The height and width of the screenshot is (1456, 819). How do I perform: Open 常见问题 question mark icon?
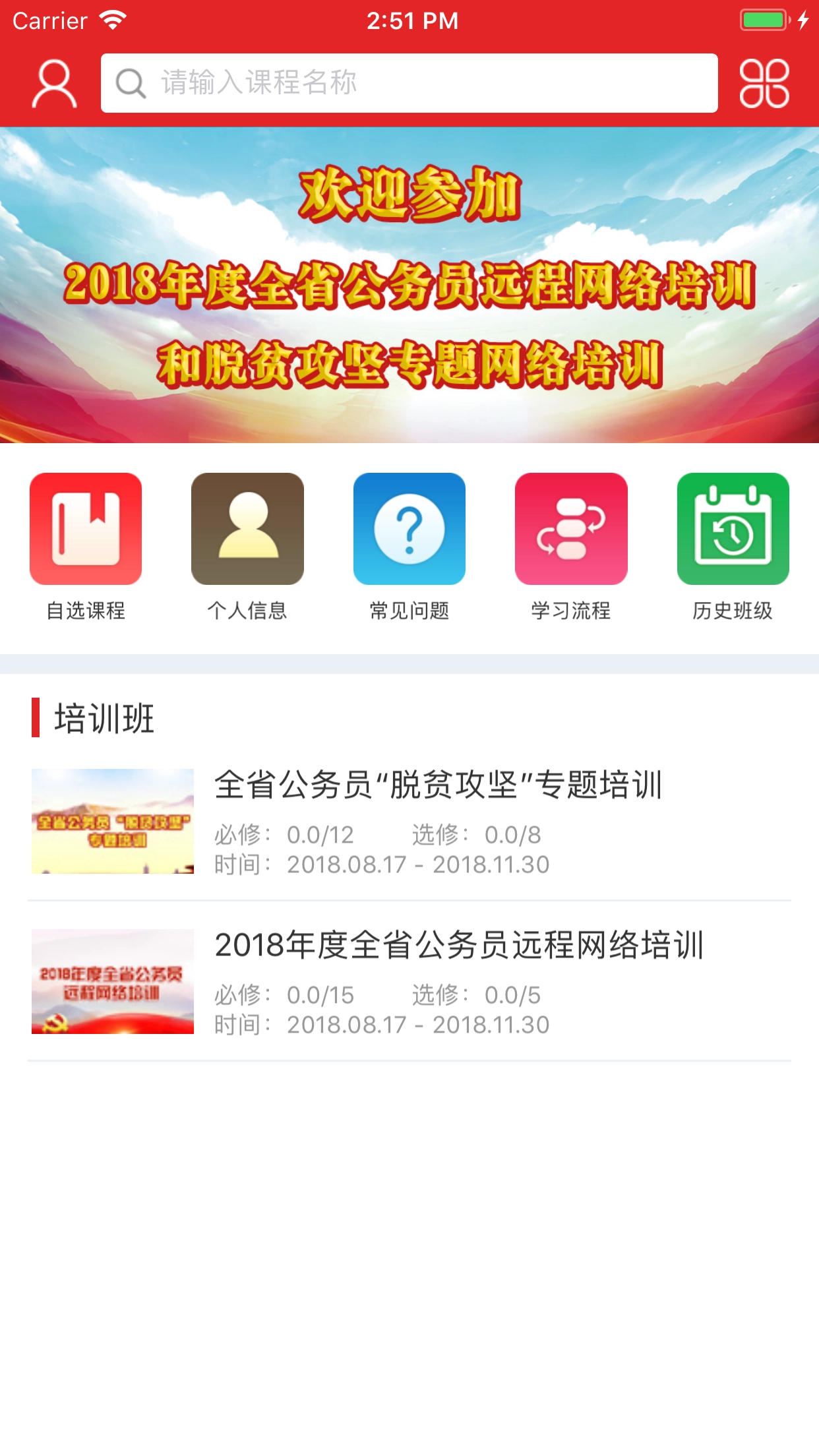point(409,528)
